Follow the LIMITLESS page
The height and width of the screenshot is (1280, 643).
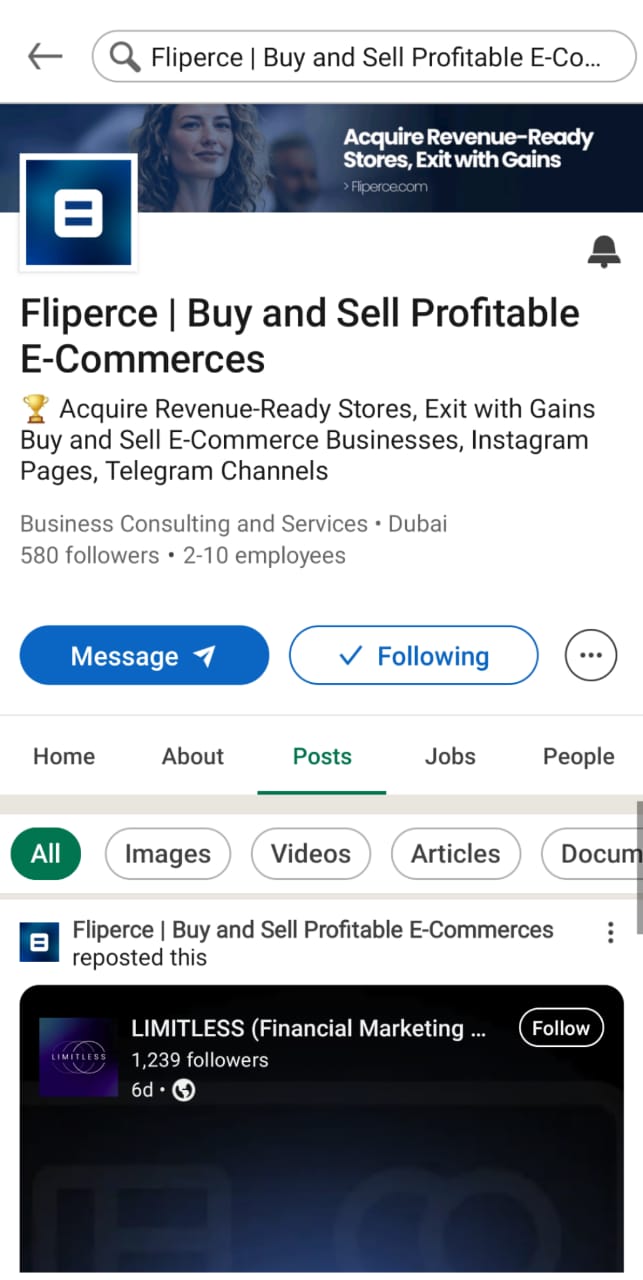(561, 1028)
